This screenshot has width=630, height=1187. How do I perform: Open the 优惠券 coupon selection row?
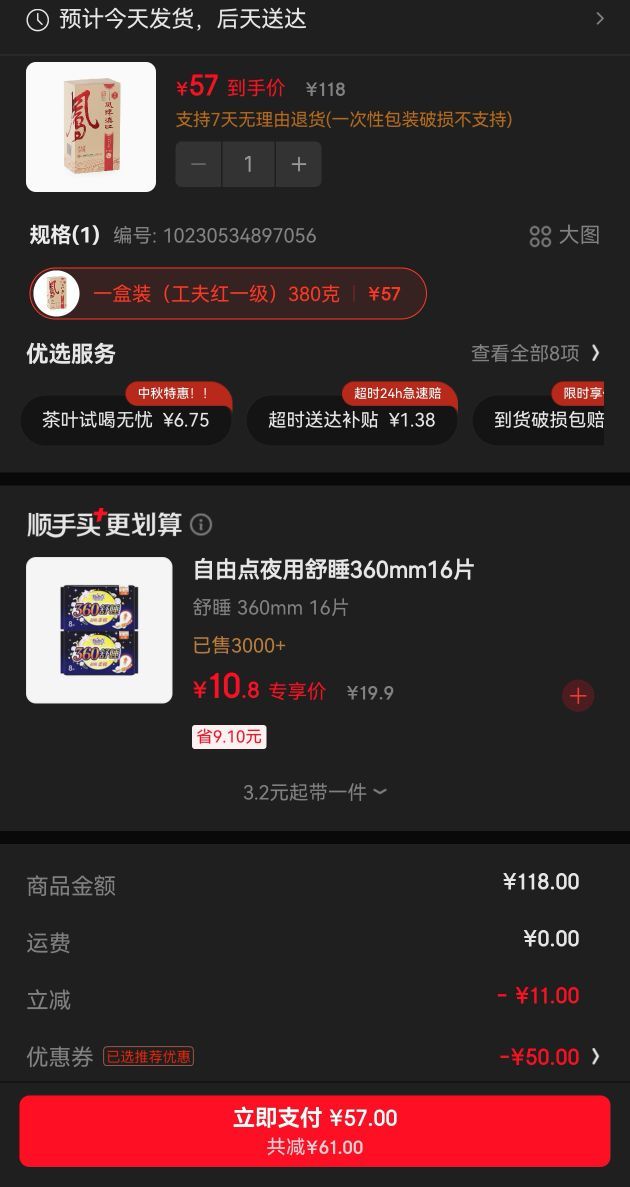[x=315, y=1056]
